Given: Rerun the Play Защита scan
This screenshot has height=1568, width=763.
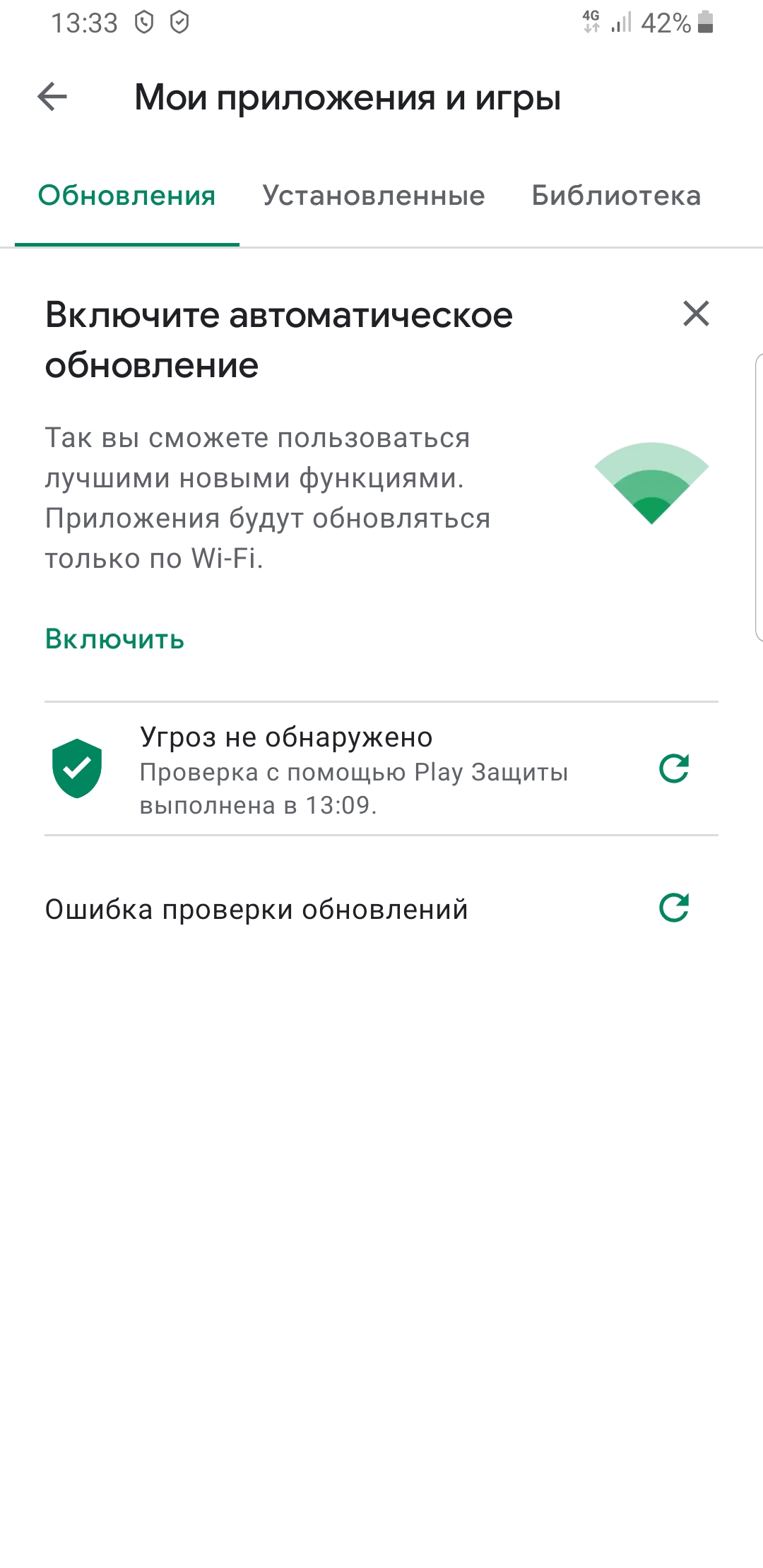Looking at the screenshot, I should point(674,768).
